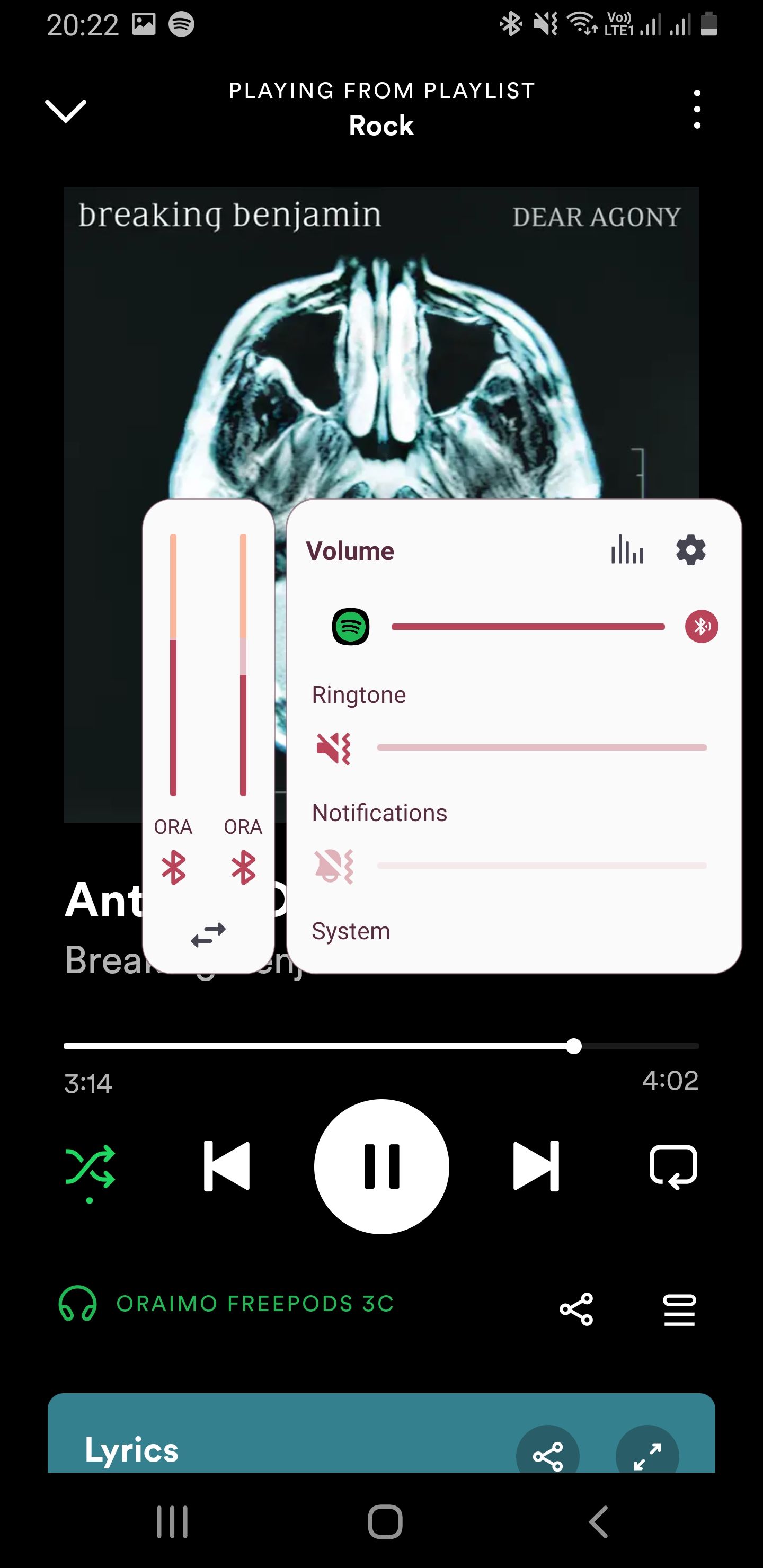
Task: Pause the current song
Action: [x=382, y=1166]
